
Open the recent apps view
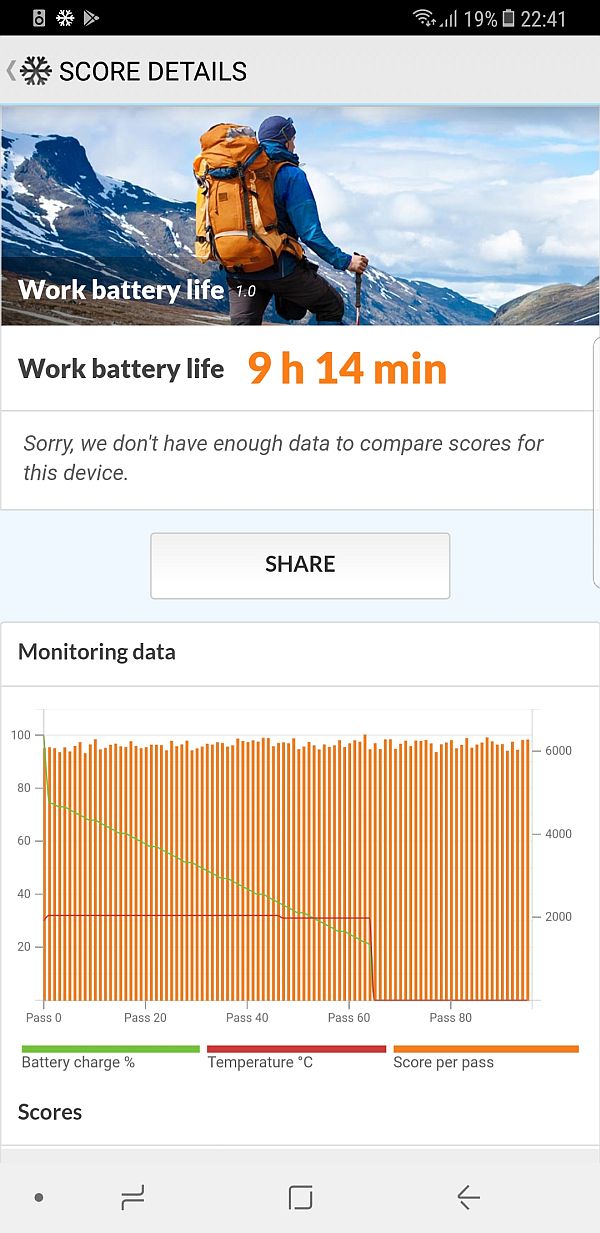tap(132, 1197)
